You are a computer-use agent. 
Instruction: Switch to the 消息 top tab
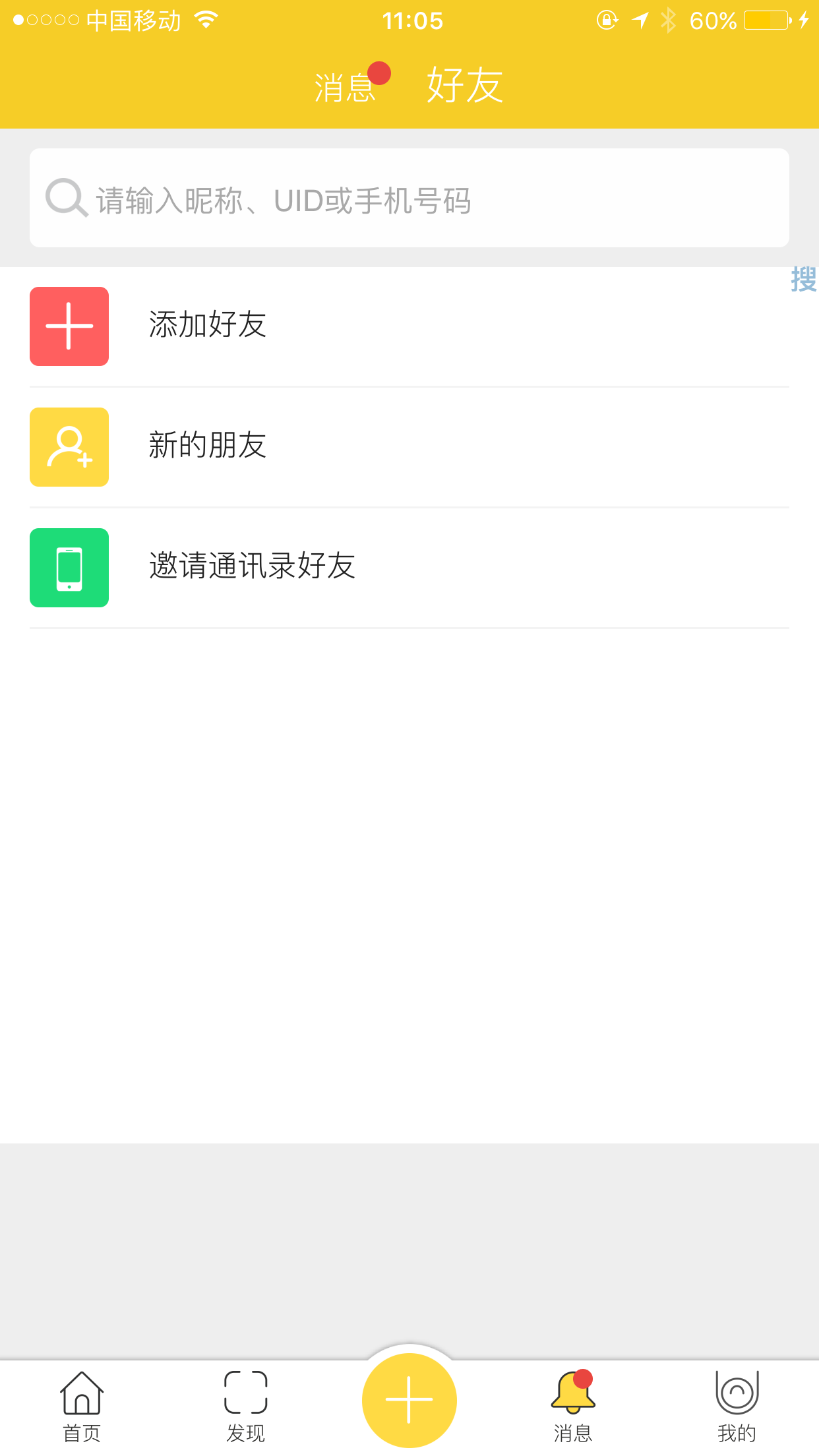pos(345,87)
